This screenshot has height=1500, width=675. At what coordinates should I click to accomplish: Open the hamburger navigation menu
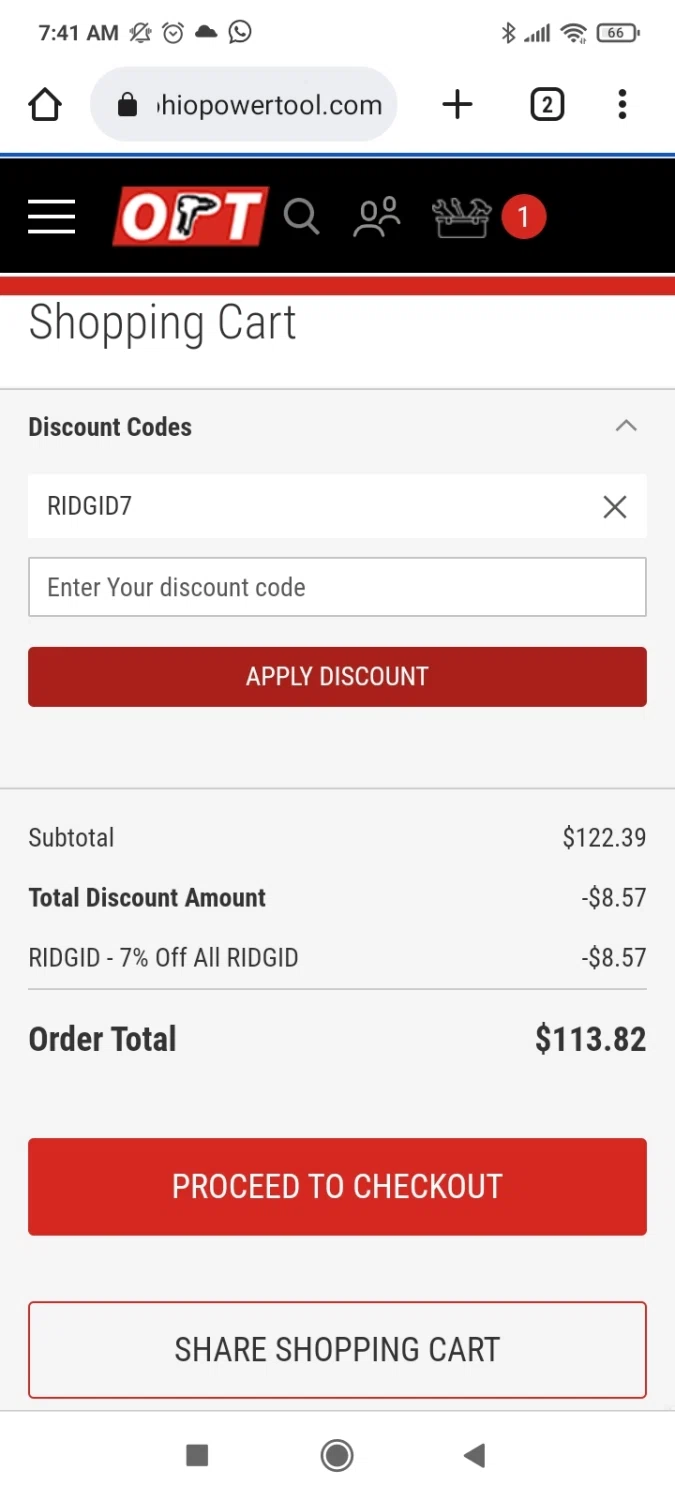[x=51, y=216]
